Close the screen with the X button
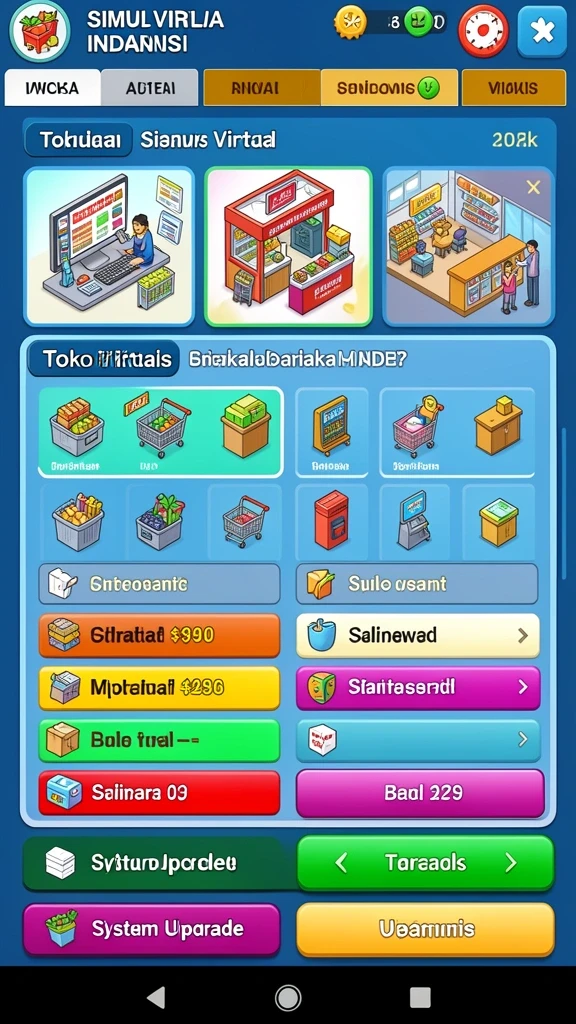The height and width of the screenshot is (1024, 576). [541, 31]
